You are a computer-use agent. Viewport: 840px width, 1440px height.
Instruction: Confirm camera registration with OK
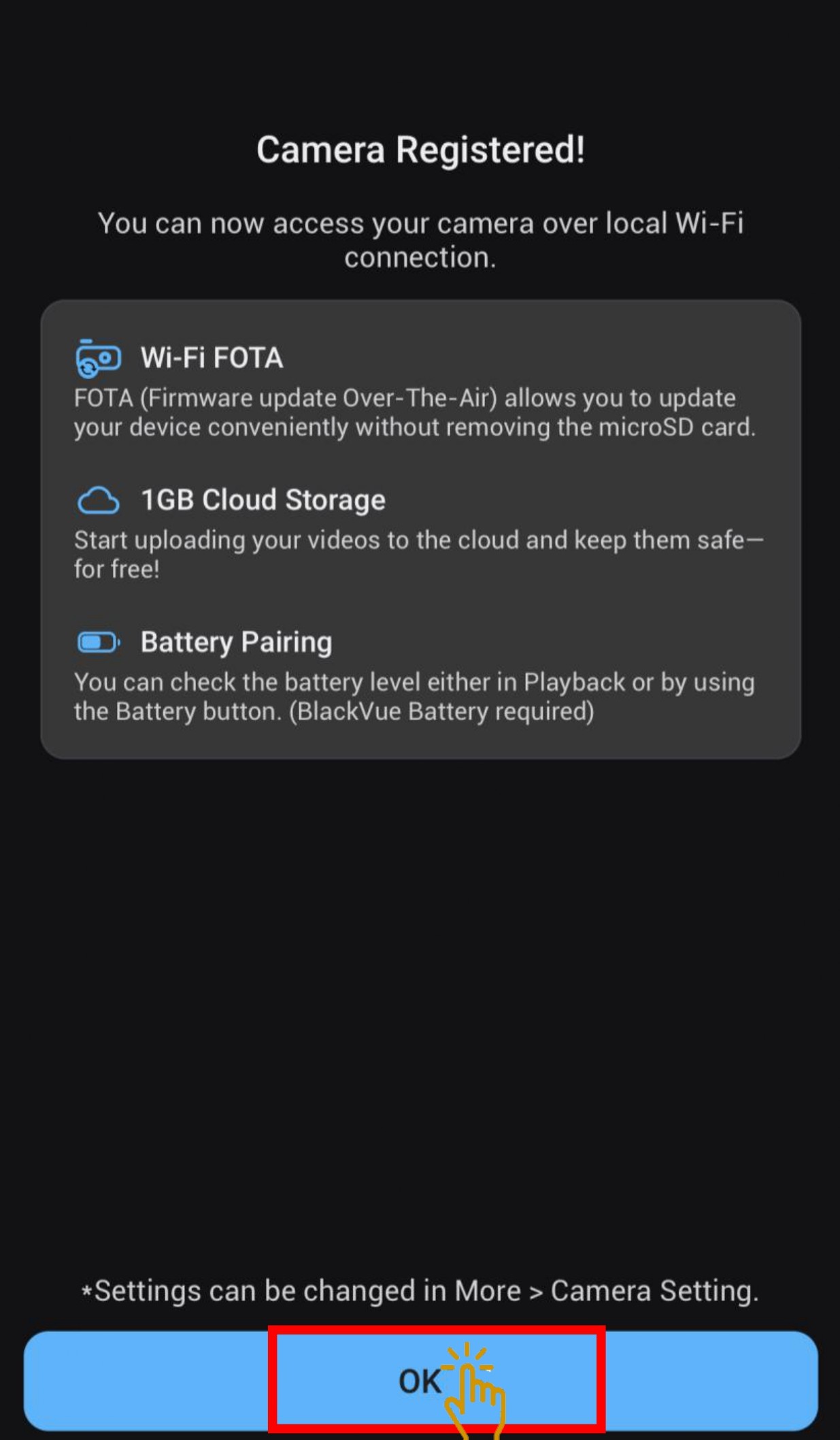tap(420, 1381)
